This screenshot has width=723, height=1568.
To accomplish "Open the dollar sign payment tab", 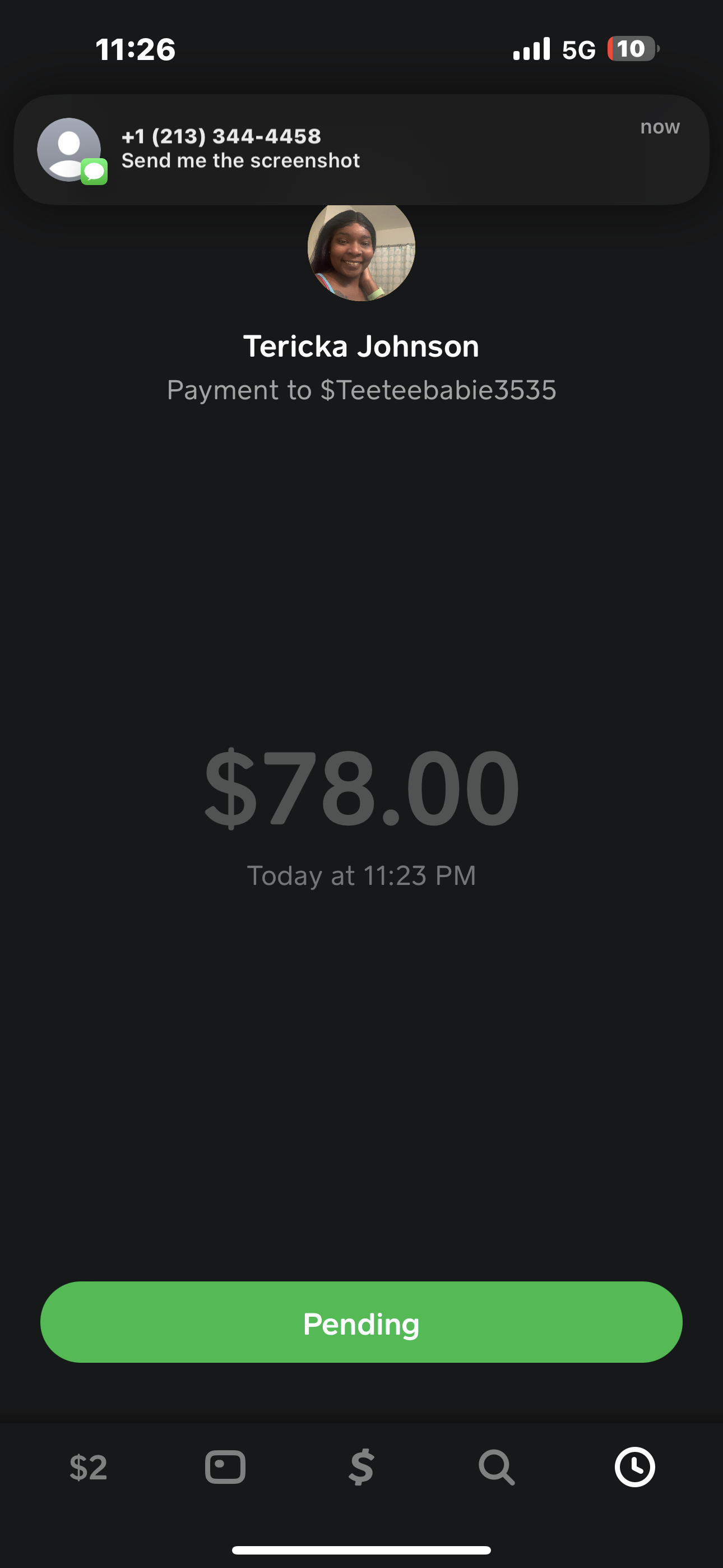I will (361, 1467).
